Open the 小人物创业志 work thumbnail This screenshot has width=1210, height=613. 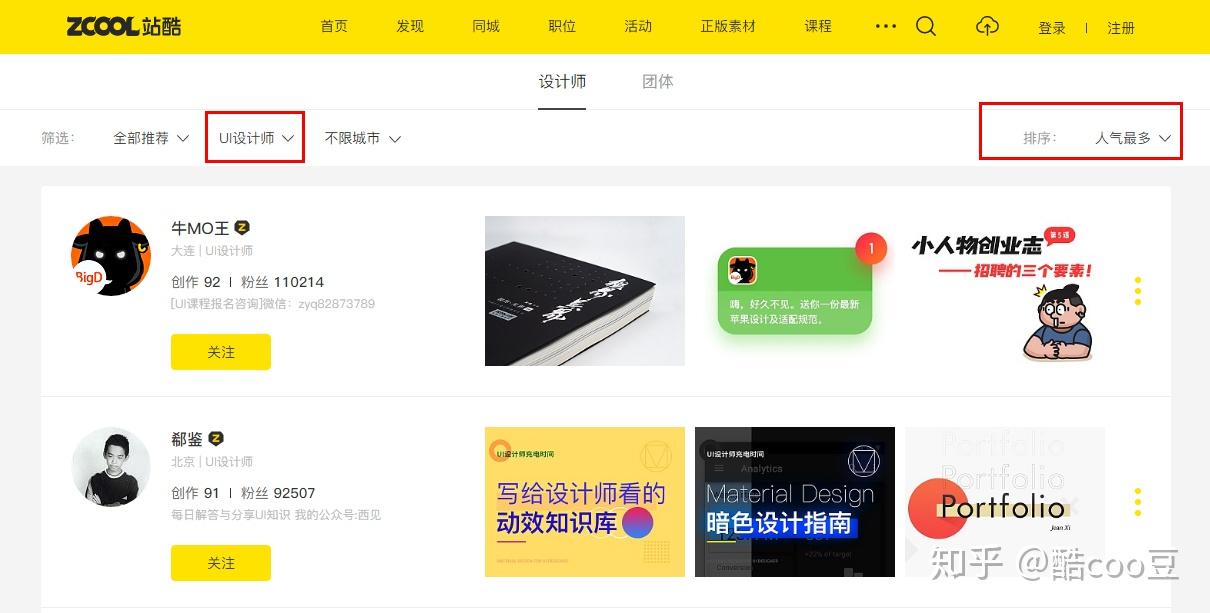pyautogui.click(x=1005, y=291)
